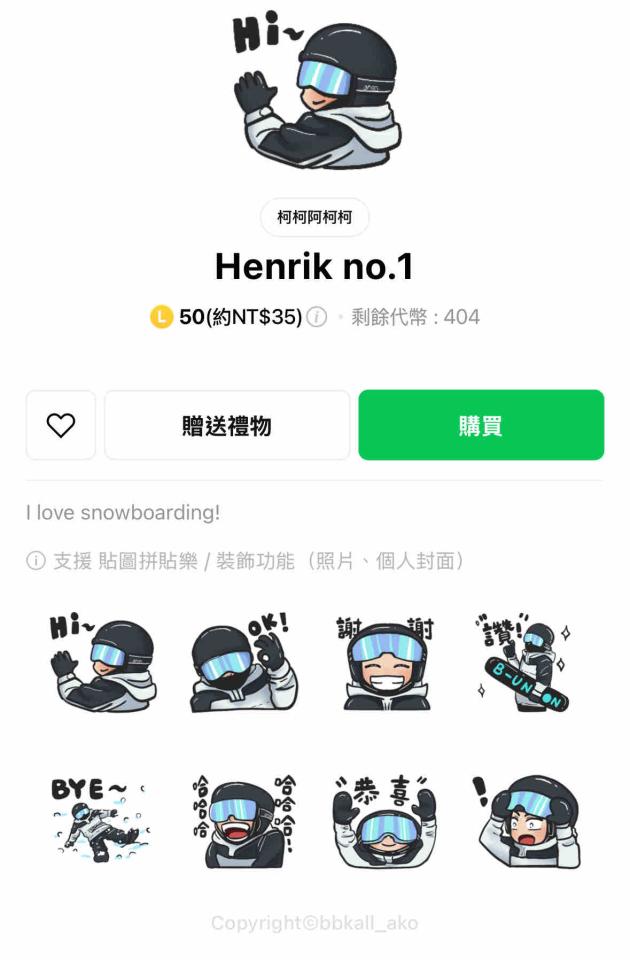Buy the sticker pack with 購買

coord(481,425)
